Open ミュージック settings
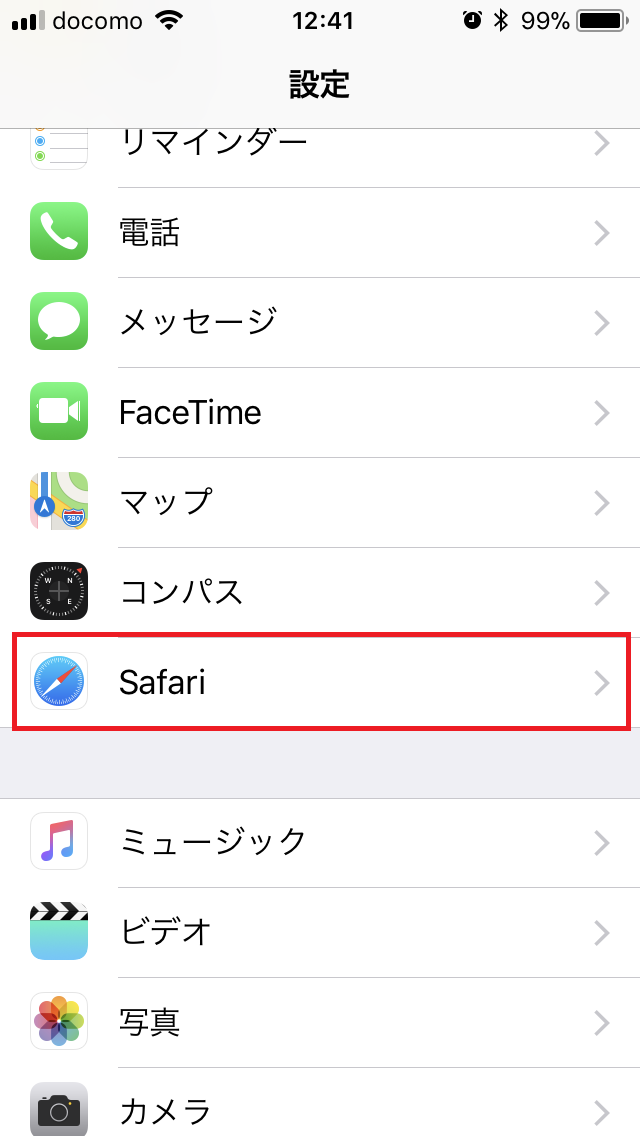Image resolution: width=640 pixels, height=1136 pixels. (320, 842)
